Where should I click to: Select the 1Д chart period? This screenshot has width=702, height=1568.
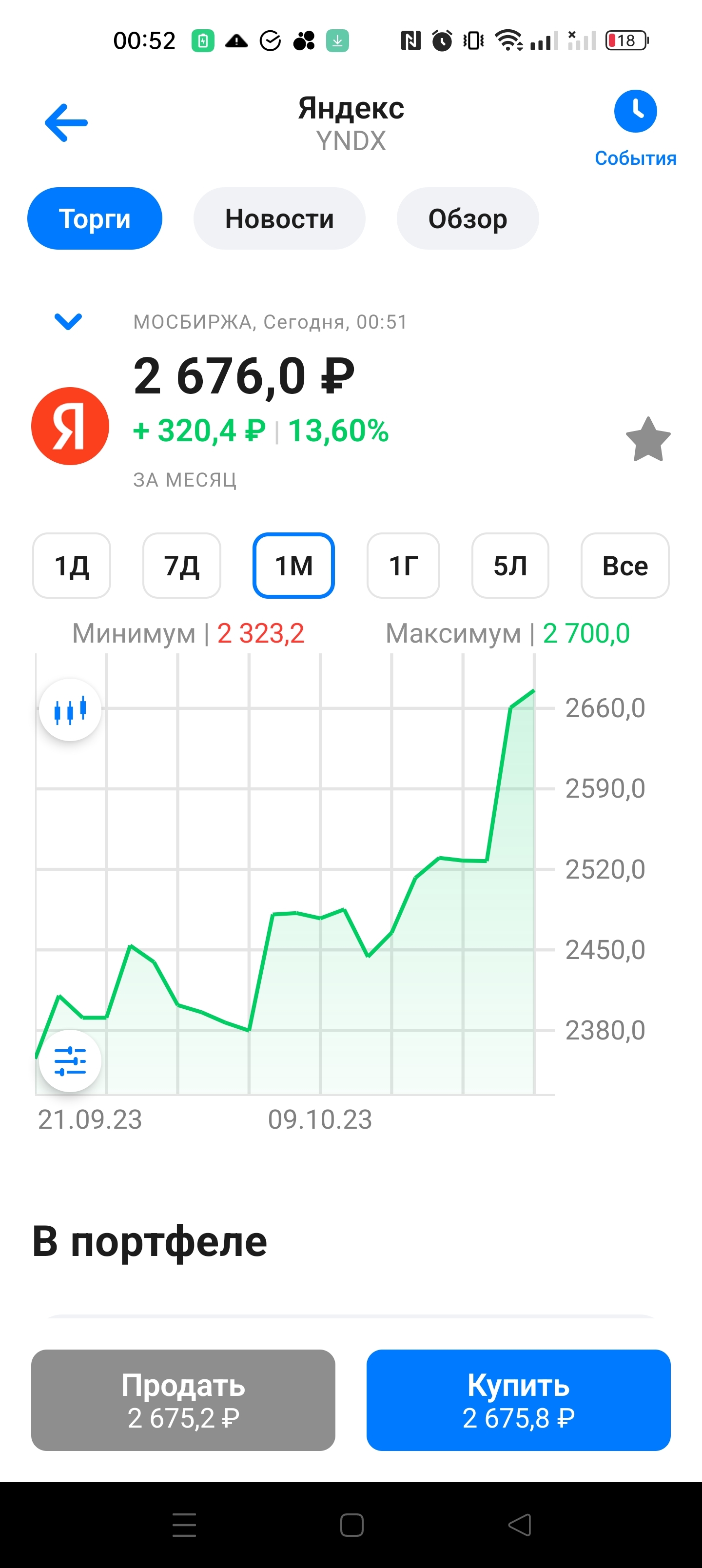pyautogui.click(x=72, y=566)
